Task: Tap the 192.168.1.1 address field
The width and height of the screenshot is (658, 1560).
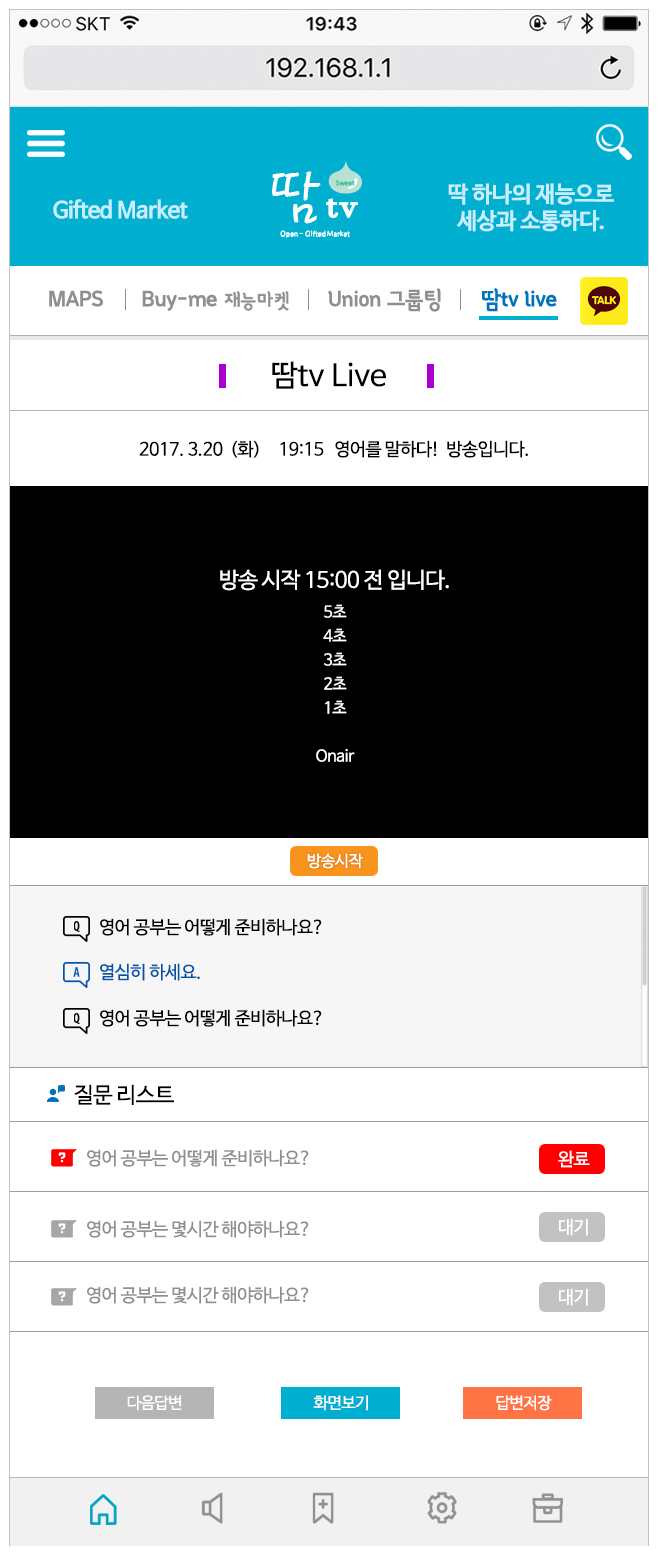Action: coord(328,68)
